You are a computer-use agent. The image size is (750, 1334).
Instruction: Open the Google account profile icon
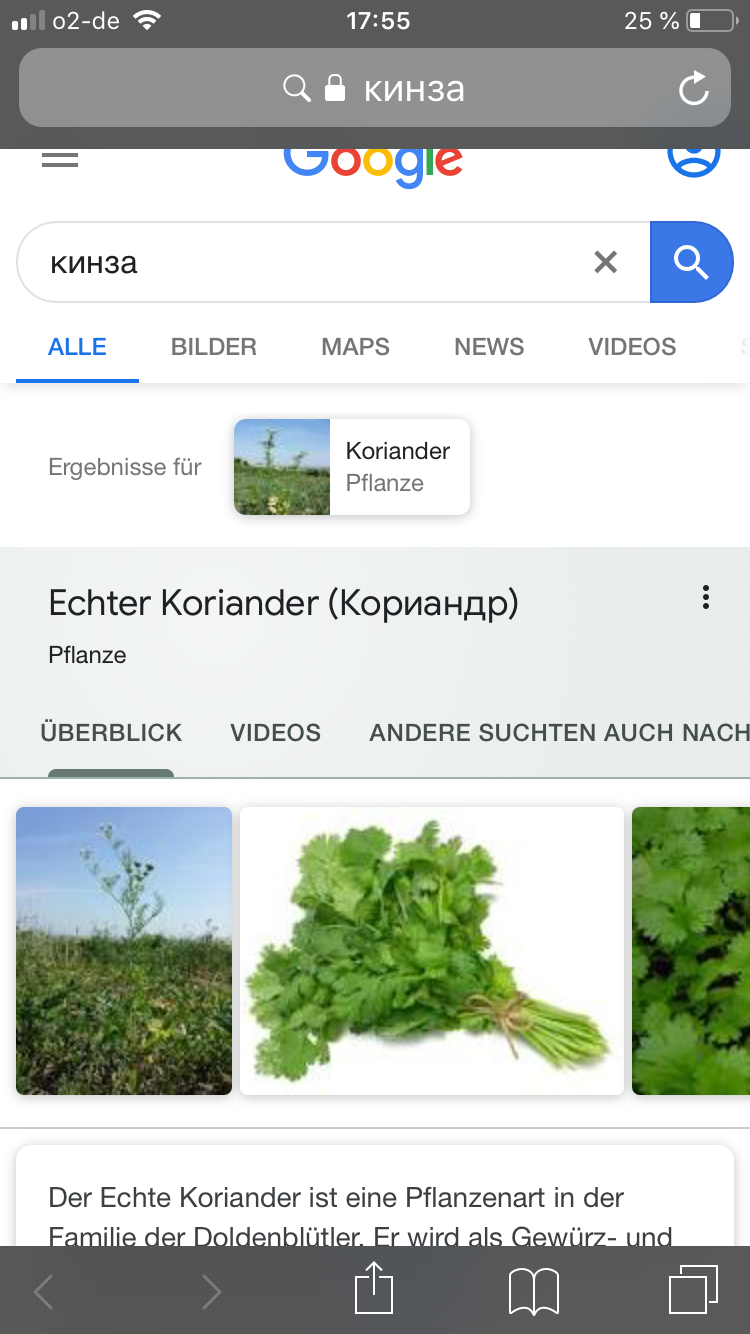693,160
